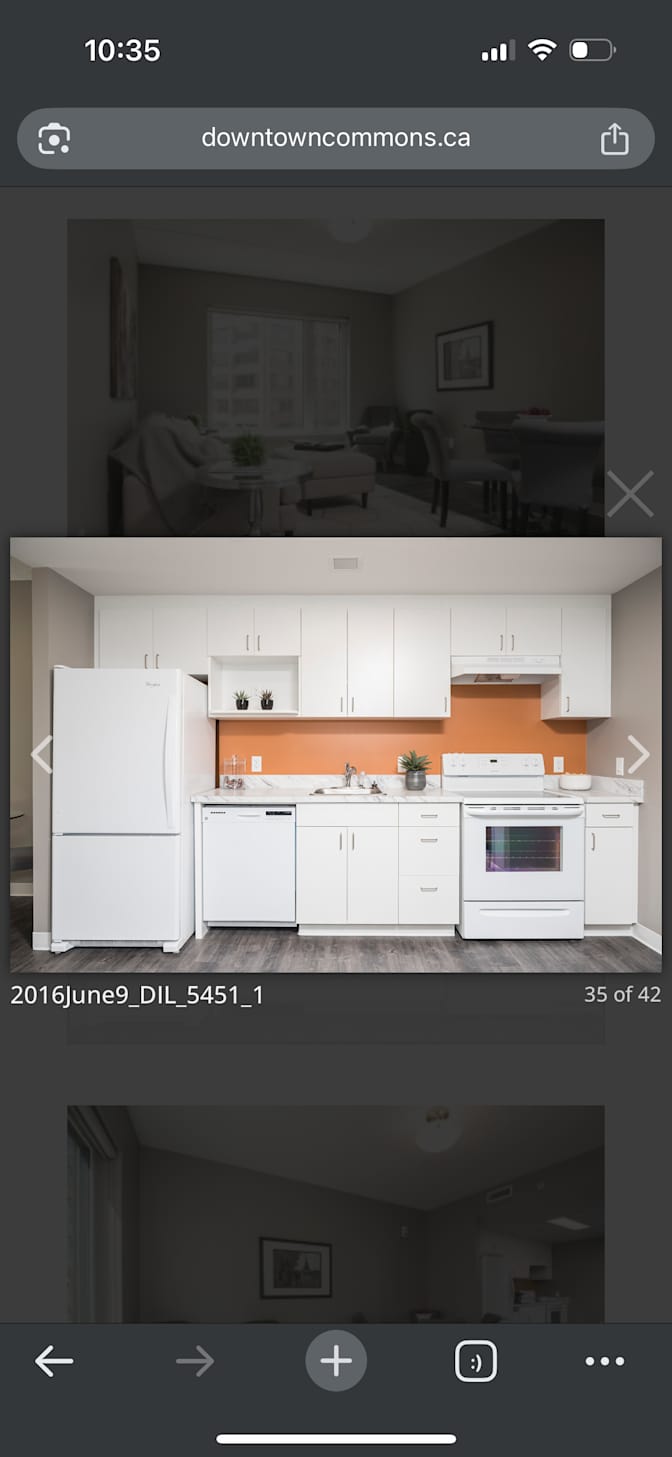Open the browser overflow menu
This screenshot has width=672, height=1457.
(x=604, y=1360)
